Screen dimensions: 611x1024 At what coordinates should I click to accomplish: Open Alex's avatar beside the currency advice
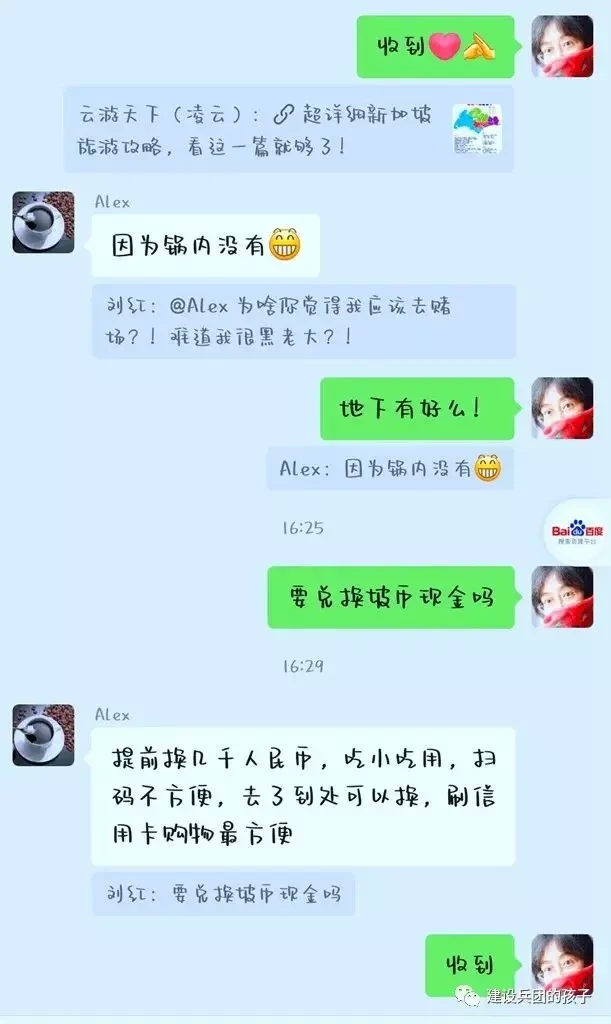coord(43,734)
